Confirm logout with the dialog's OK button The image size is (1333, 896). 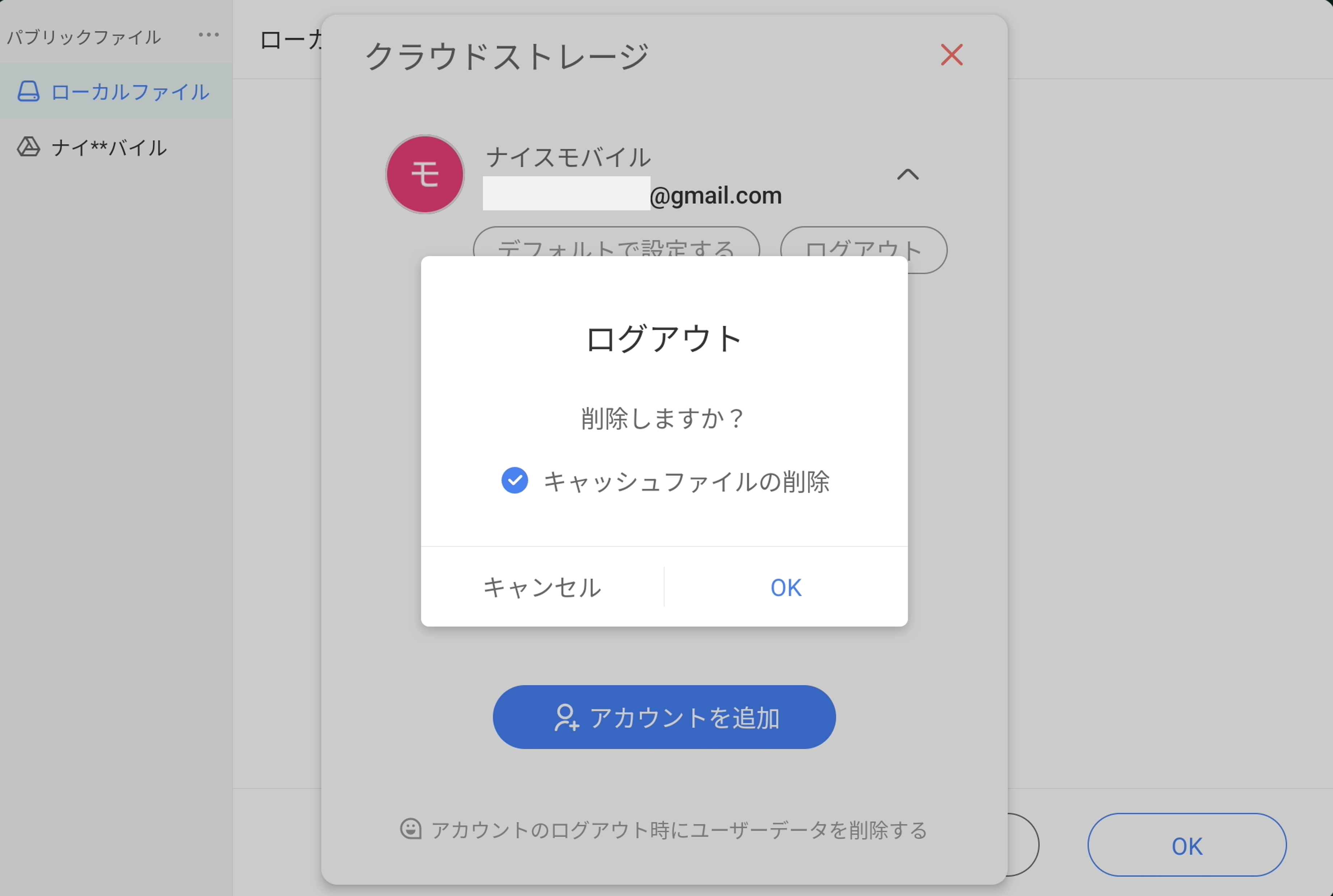786,588
